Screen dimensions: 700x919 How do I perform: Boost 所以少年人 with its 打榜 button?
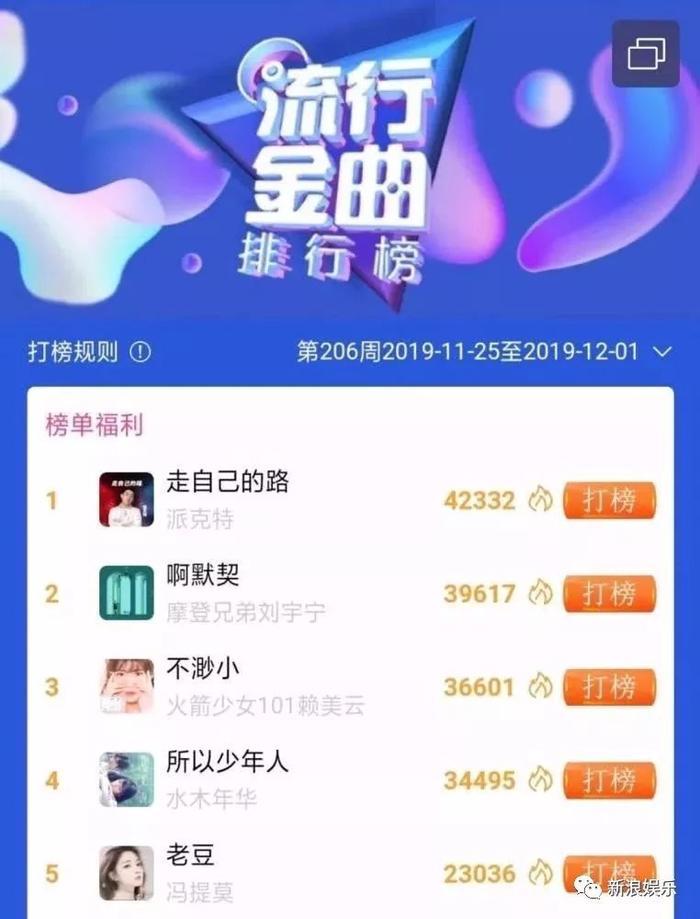pos(610,780)
